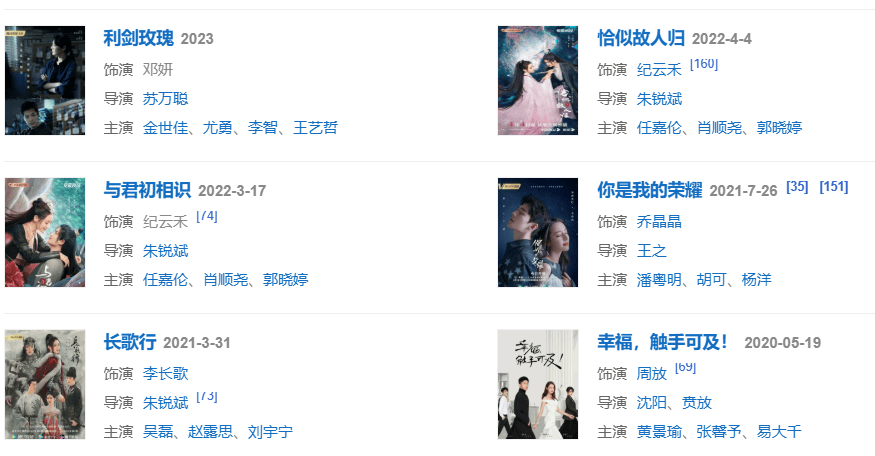Open reference [160] footnote
875x456 pixels.
704,64
